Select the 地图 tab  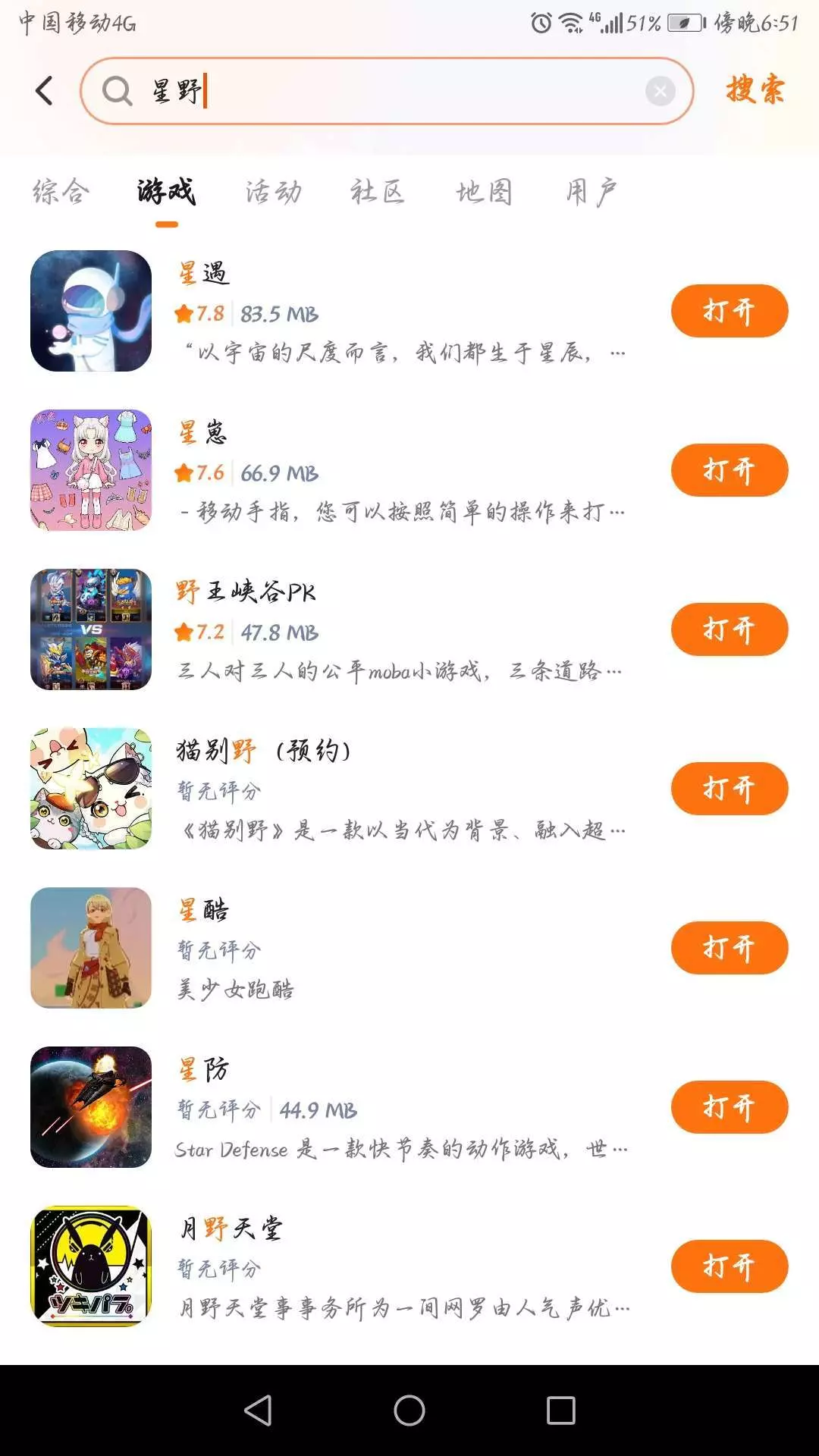pos(484,192)
